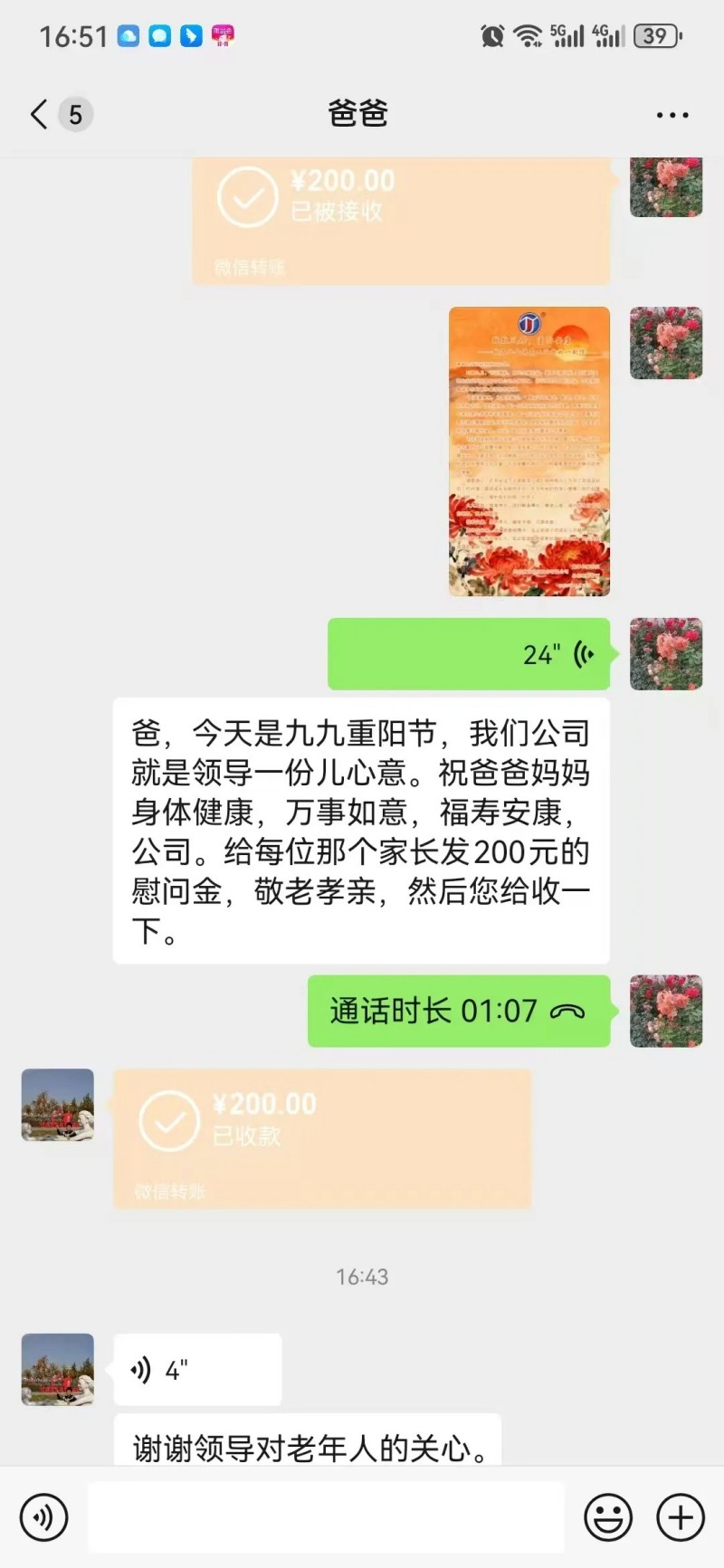Open the three-dot chat settings menu
This screenshot has height=1568, width=724.
(x=672, y=114)
